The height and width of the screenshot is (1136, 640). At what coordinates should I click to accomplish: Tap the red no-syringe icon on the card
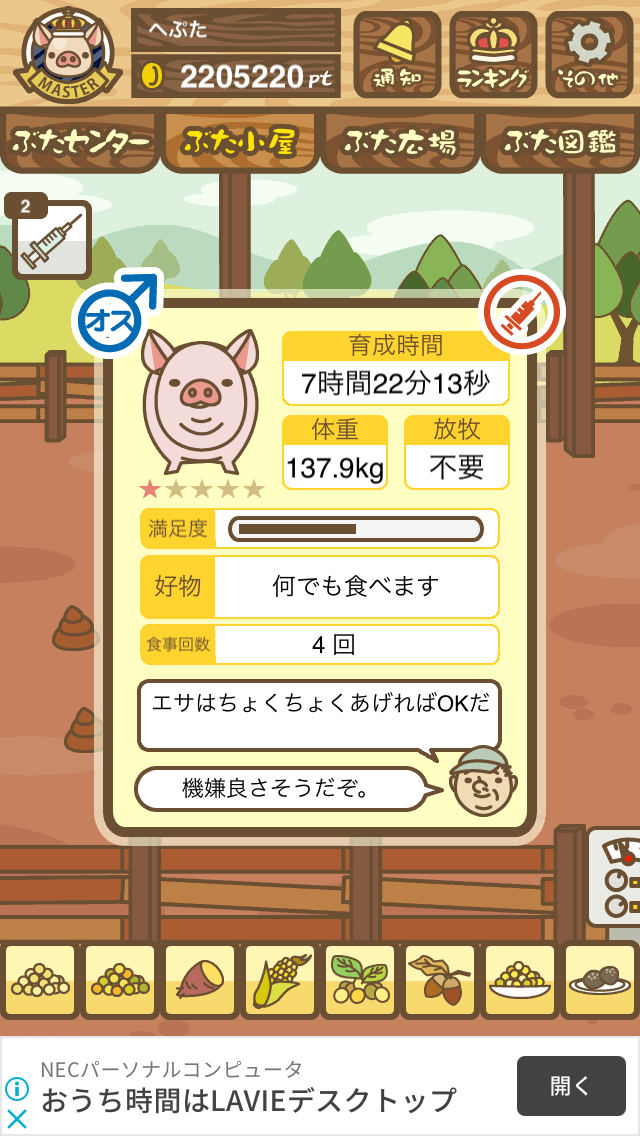(523, 312)
